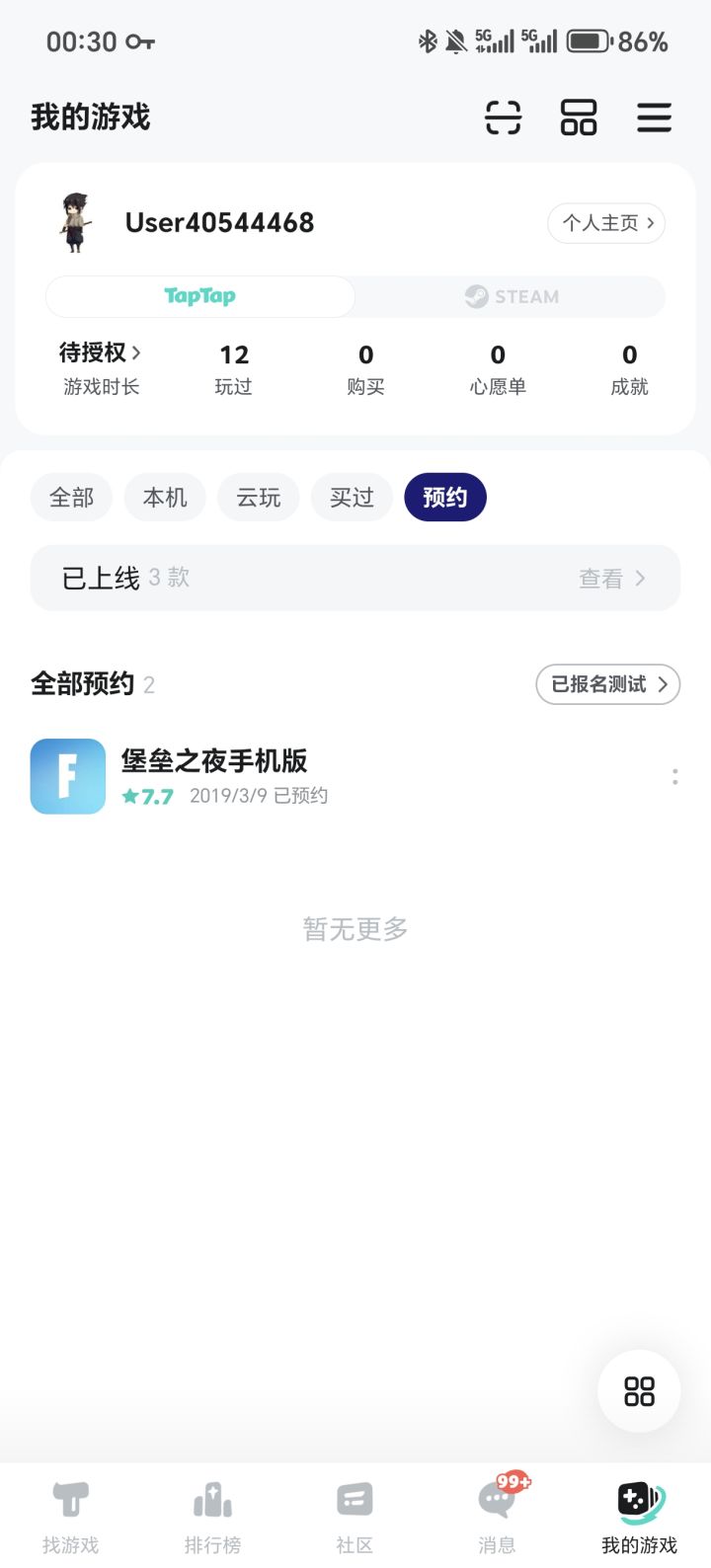Open the hamburger menu at top right

pyautogui.click(x=654, y=117)
